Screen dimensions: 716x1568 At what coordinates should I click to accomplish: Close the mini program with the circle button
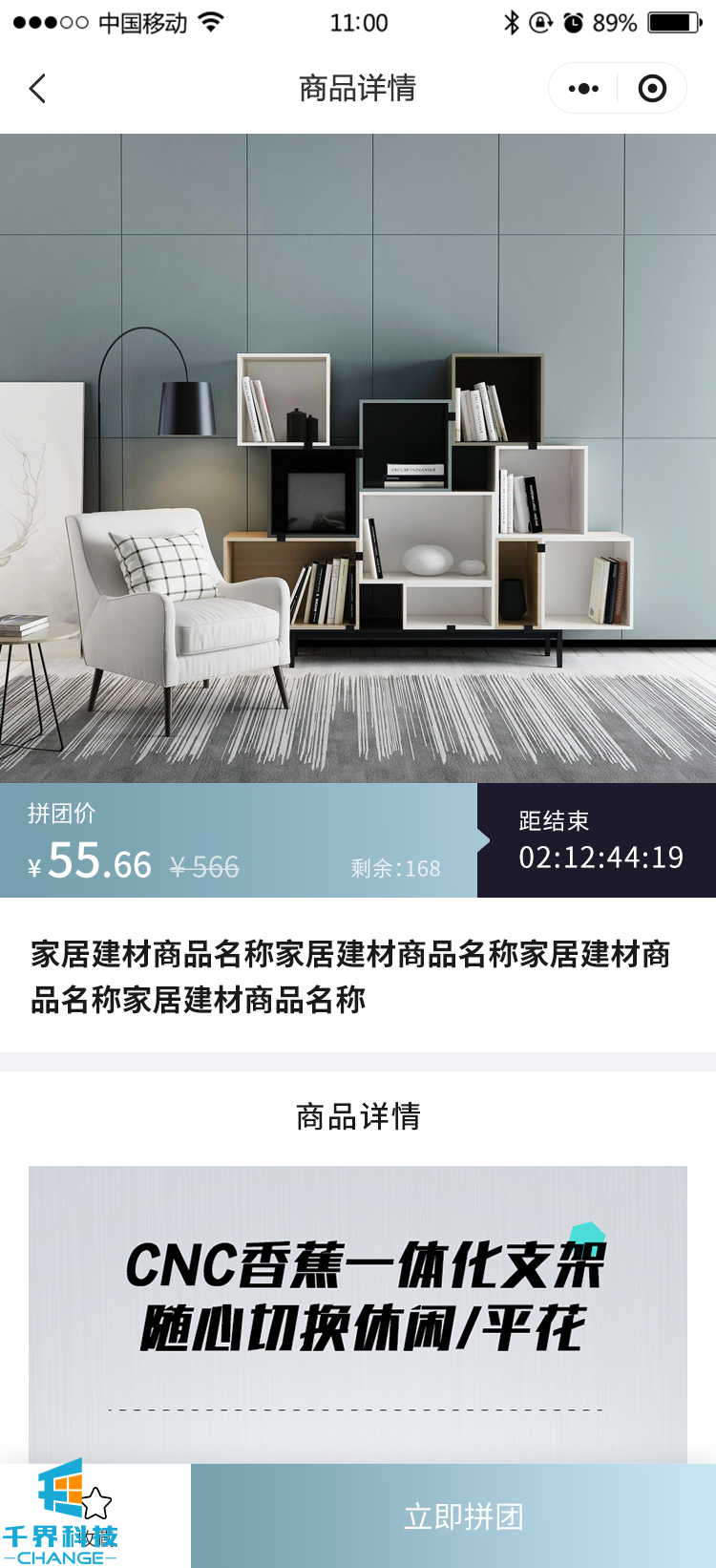tap(652, 89)
